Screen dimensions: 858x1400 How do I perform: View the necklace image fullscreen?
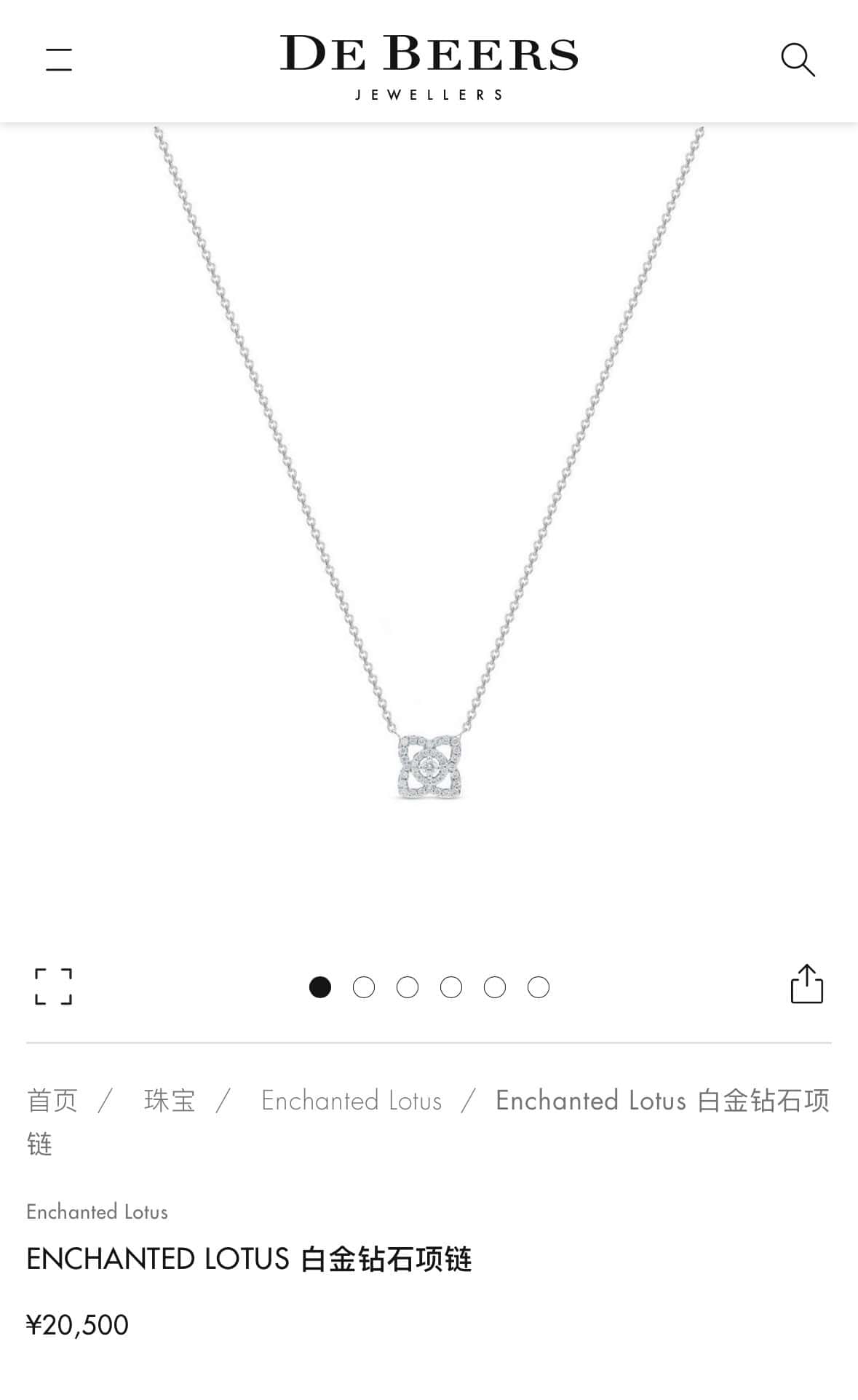coord(54,986)
